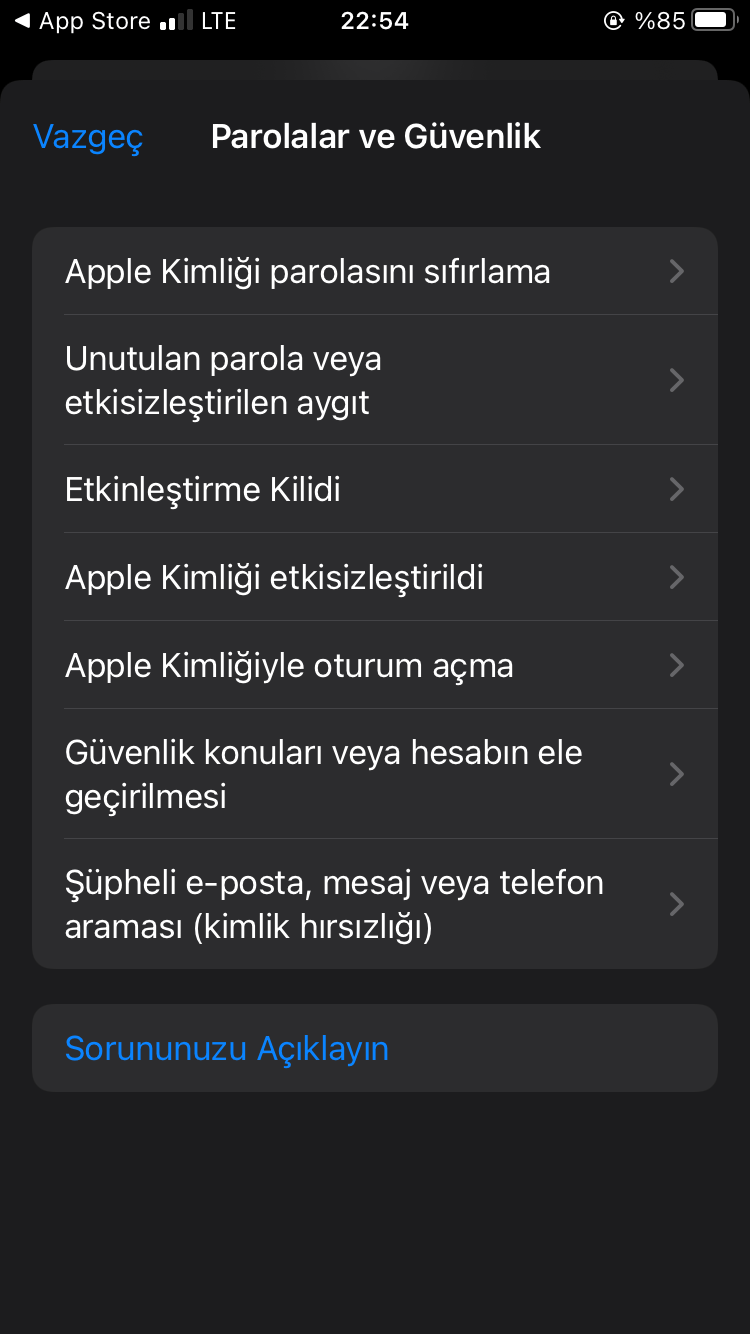
Task: Tap the chevron on the suspicious email row
Action: pos(676,904)
